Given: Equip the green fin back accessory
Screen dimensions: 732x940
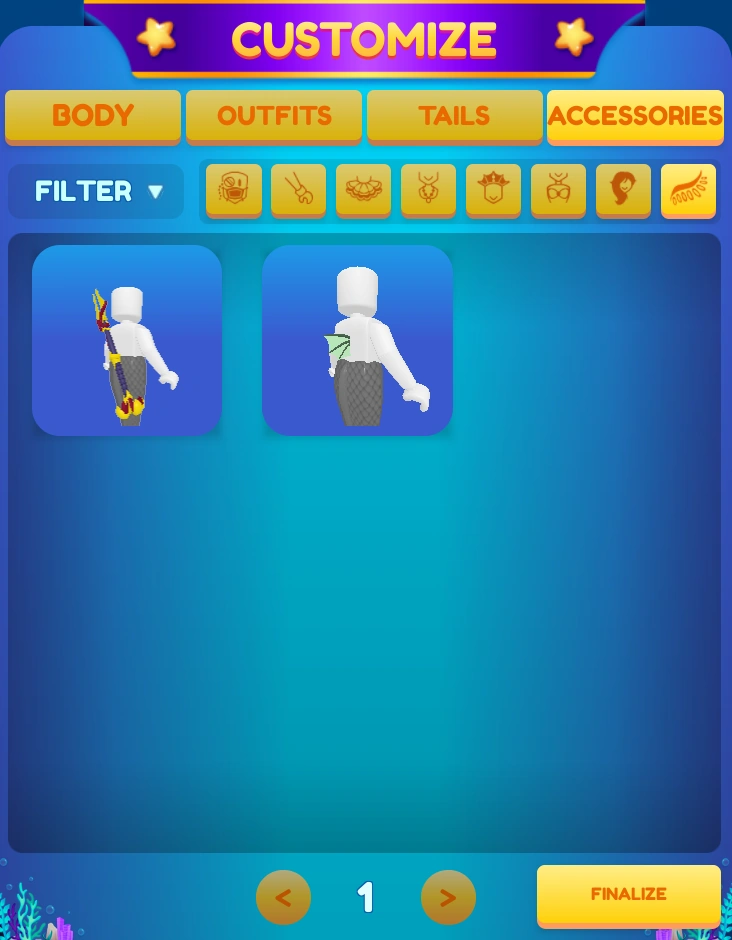Looking at the screenshot, I should pyautogui.click(x=357, y=340).
